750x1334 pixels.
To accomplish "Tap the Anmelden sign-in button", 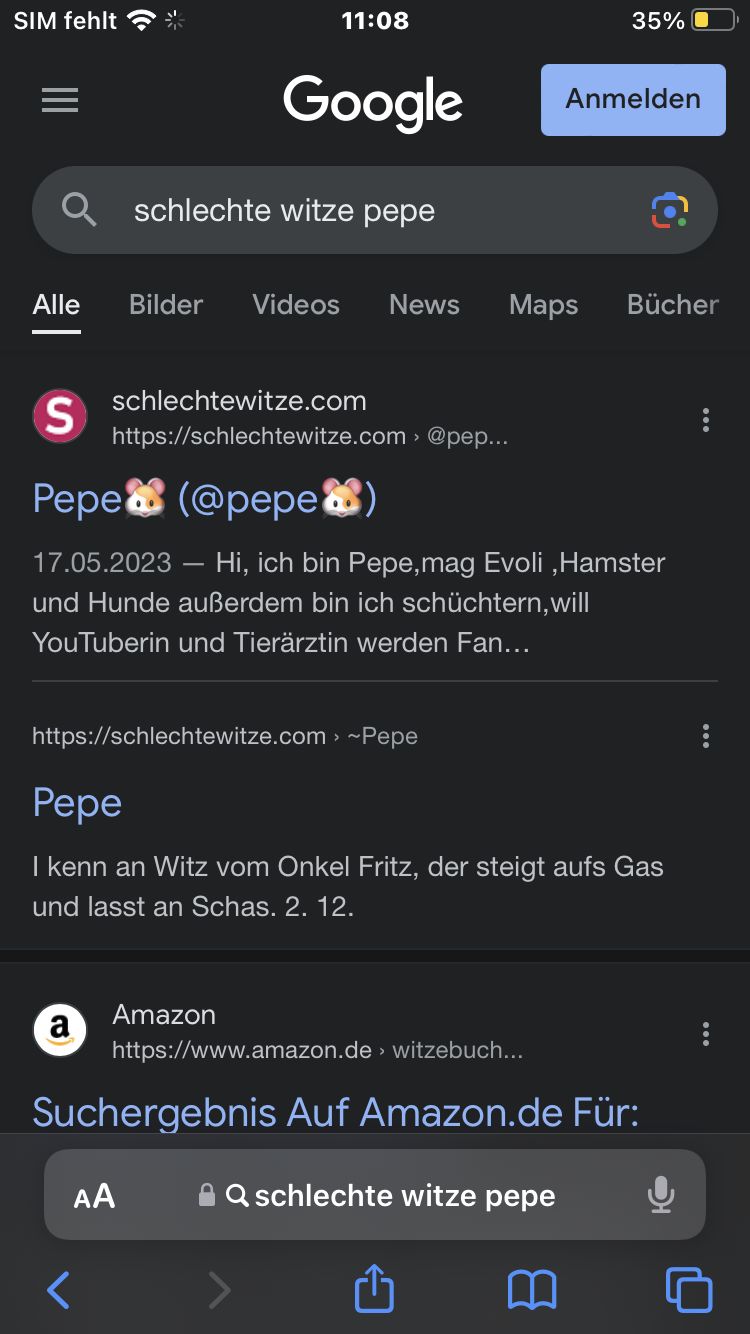I will click(x=633, y=99).
